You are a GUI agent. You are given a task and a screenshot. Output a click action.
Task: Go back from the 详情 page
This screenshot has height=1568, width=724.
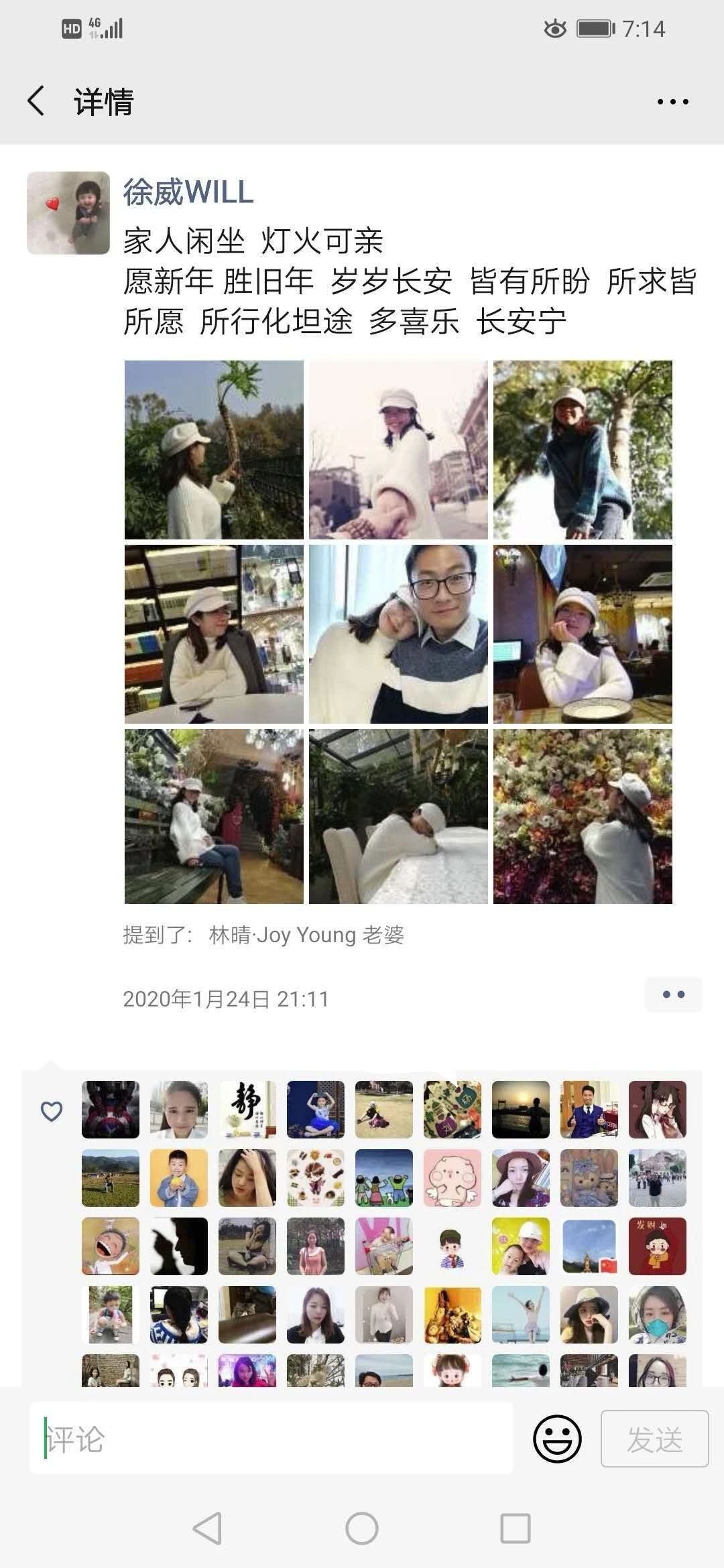(37, 101)
